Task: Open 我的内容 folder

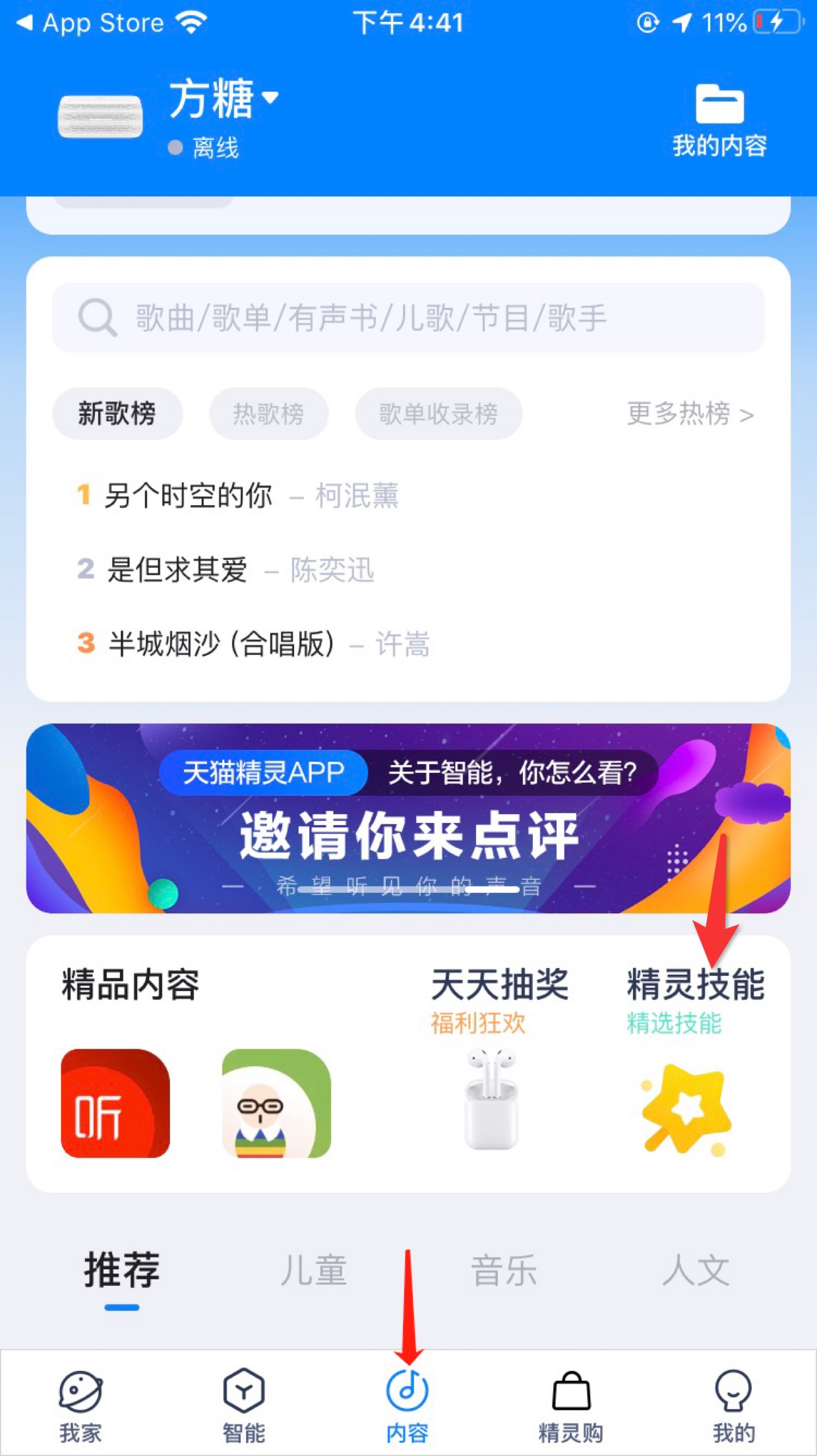Action: [x=719, y=121]
